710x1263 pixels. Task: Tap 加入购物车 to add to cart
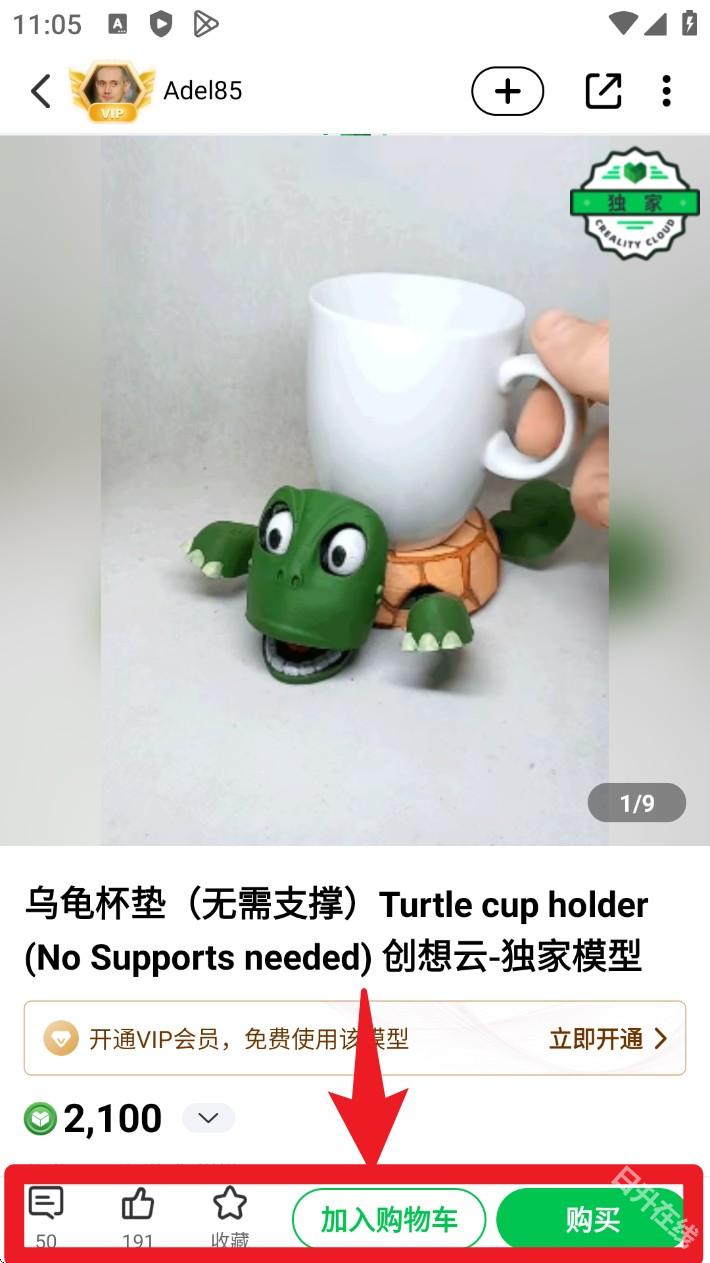389,1220
